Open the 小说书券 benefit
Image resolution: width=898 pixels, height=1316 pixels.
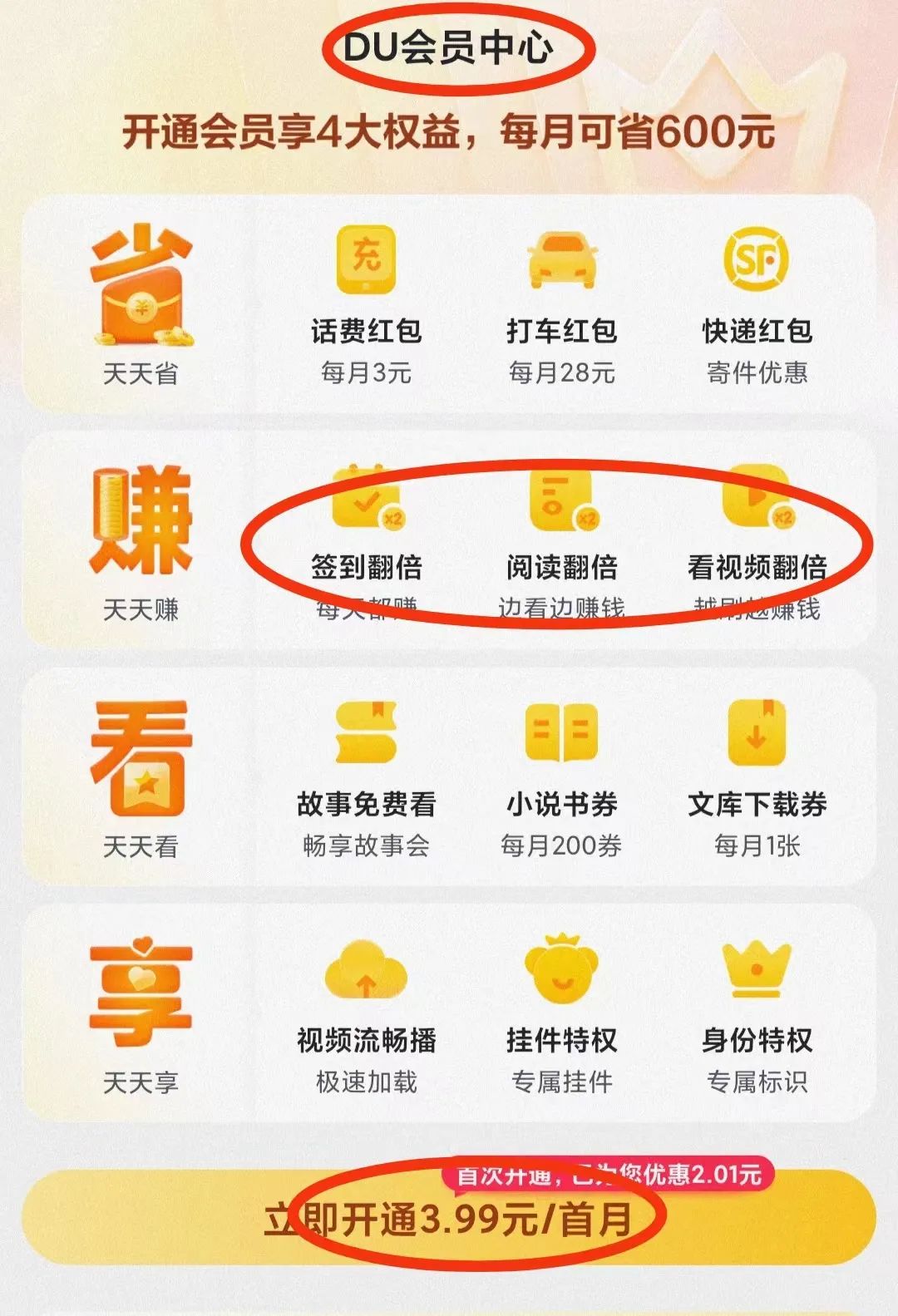[562, 777]
